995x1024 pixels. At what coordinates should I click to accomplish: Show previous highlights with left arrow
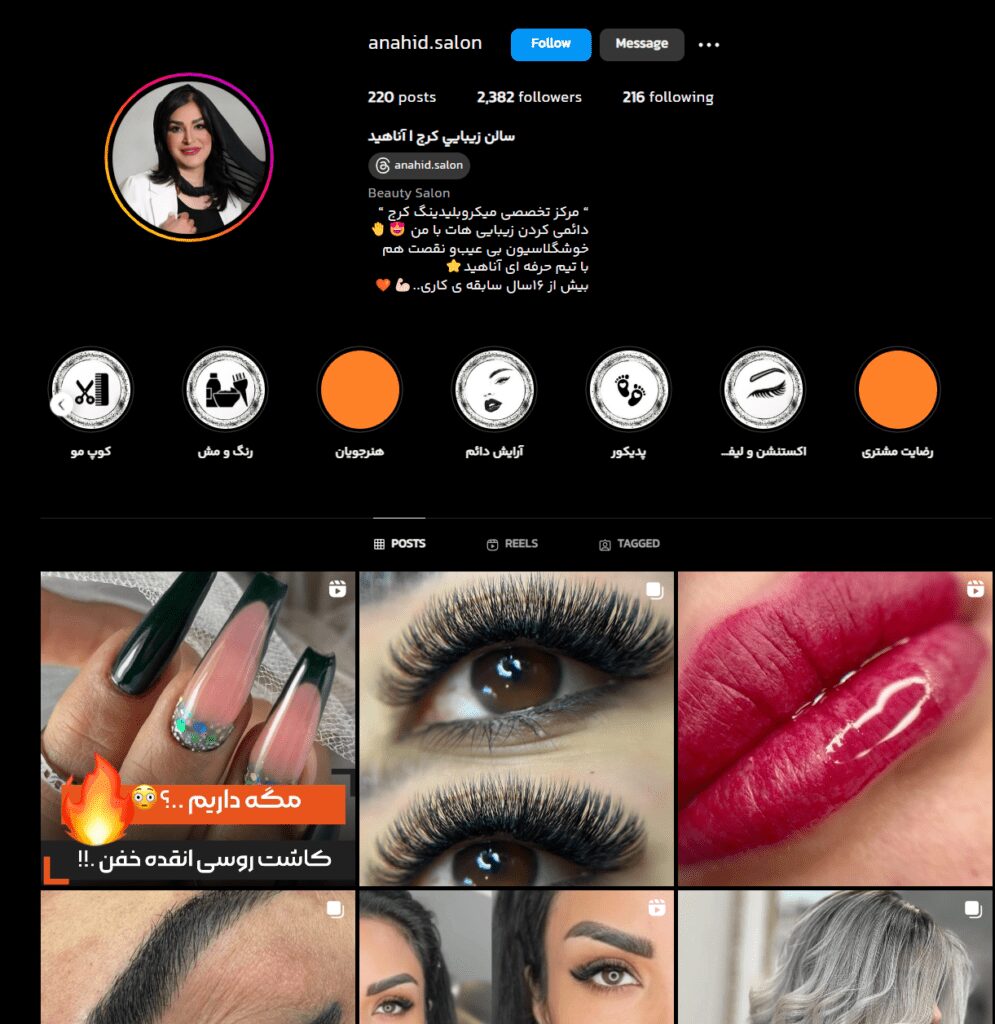(60, 404)
